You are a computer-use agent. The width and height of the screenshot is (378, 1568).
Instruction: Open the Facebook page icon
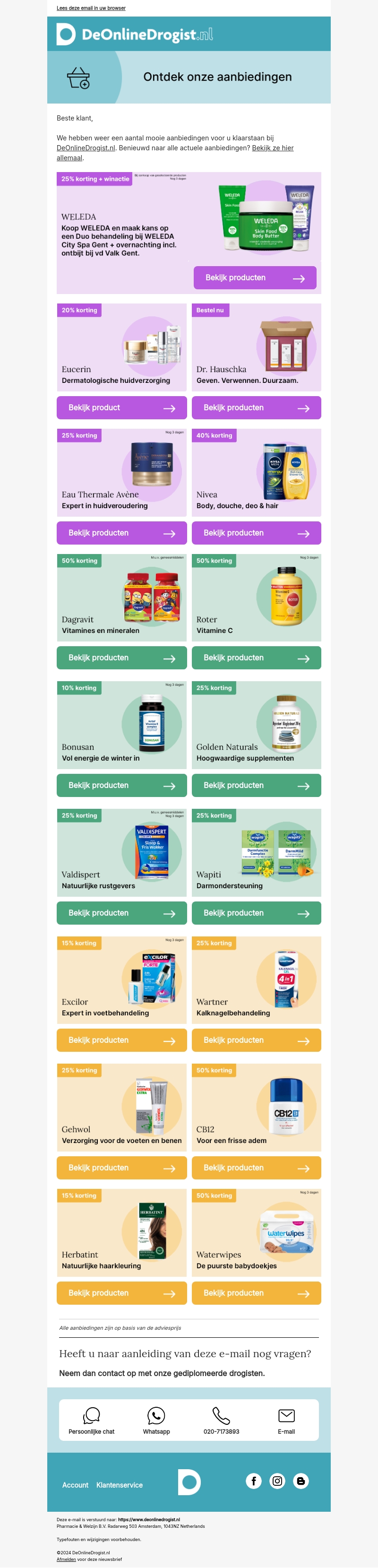254,1481
